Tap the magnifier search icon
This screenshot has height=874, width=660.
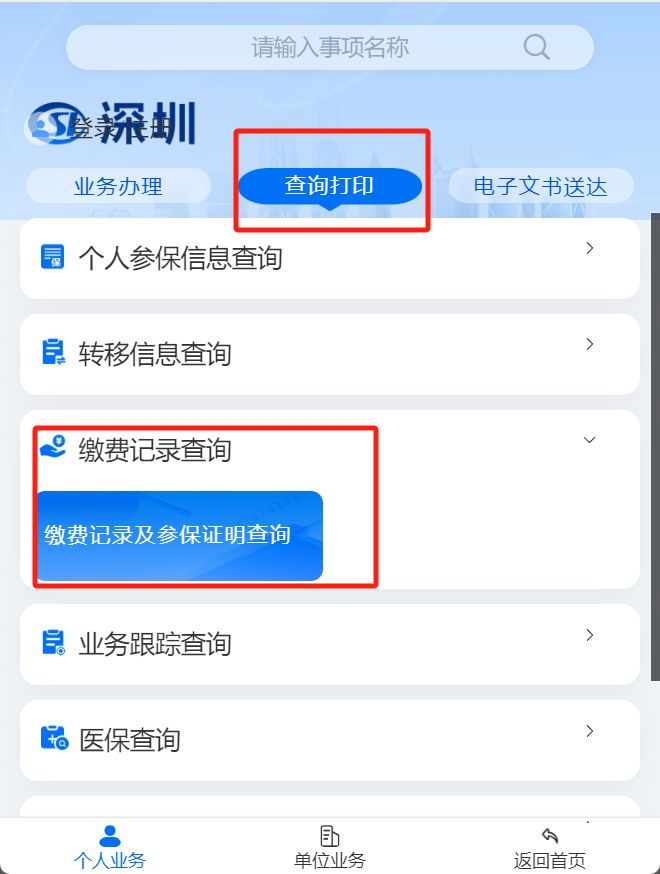[x=537, y=47]
